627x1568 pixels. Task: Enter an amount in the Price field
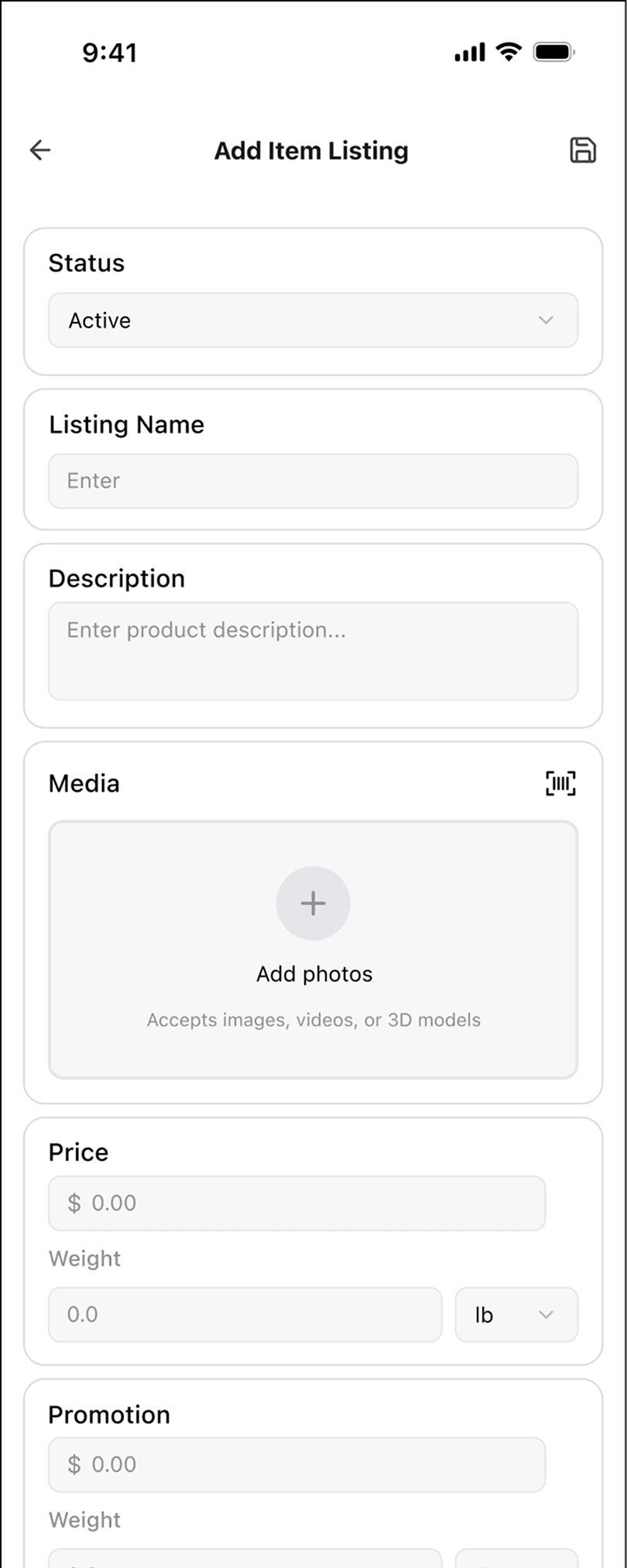[296, 1203]
